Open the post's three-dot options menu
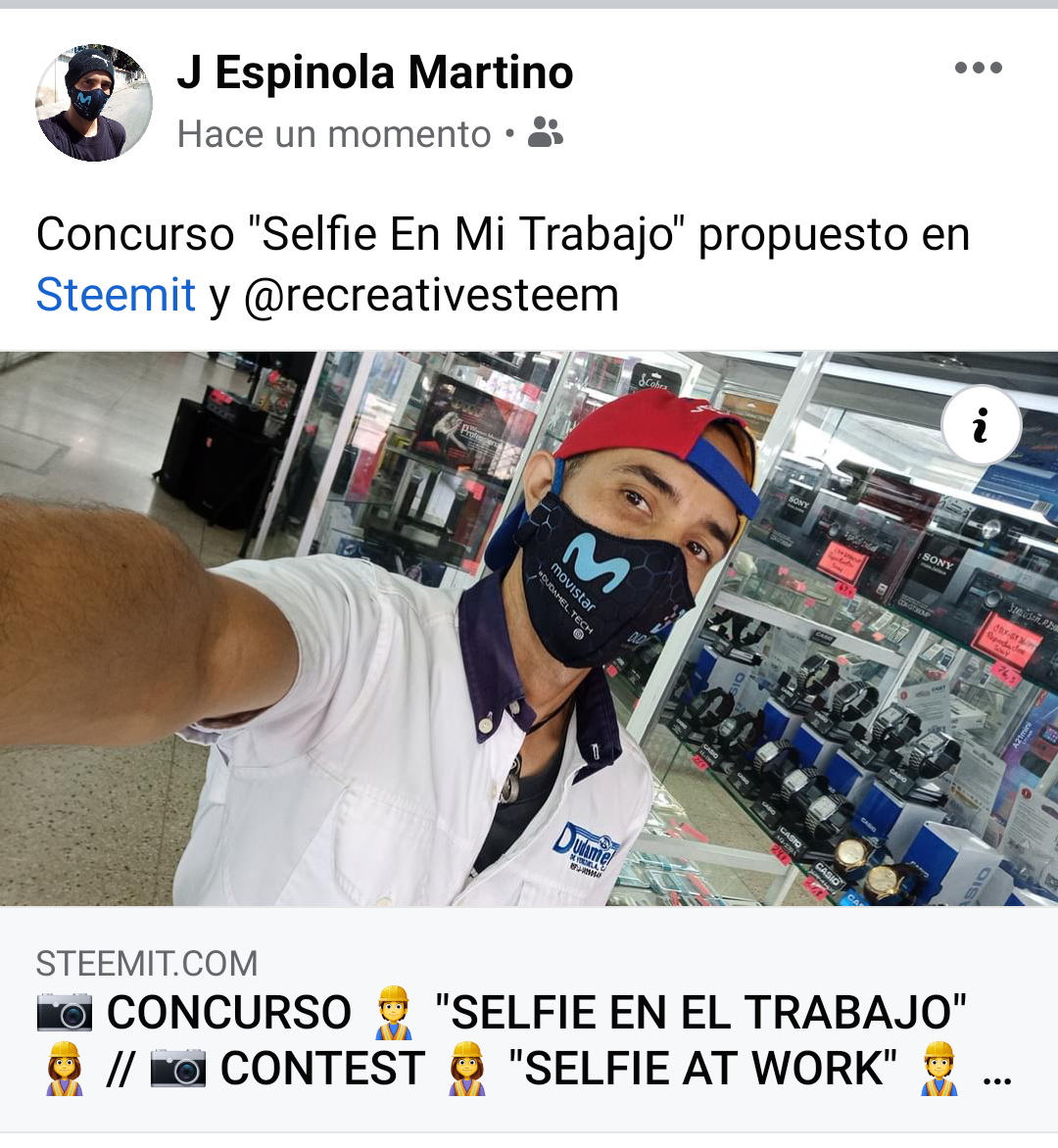This screenshot has width=1058, height=1148. (x=978, y=68)
